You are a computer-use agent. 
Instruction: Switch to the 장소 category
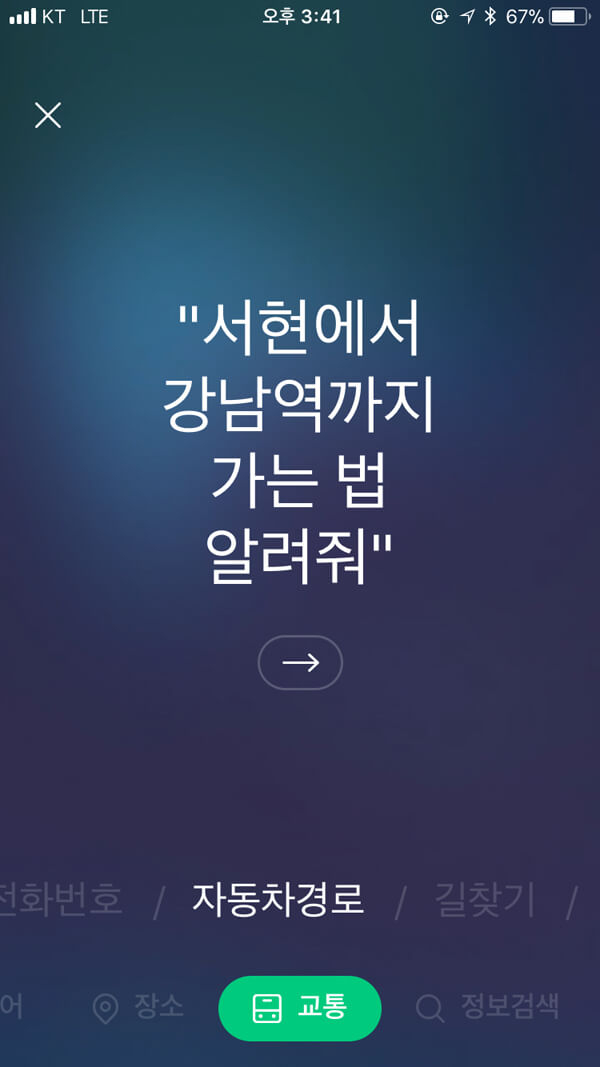point(138,1008)
